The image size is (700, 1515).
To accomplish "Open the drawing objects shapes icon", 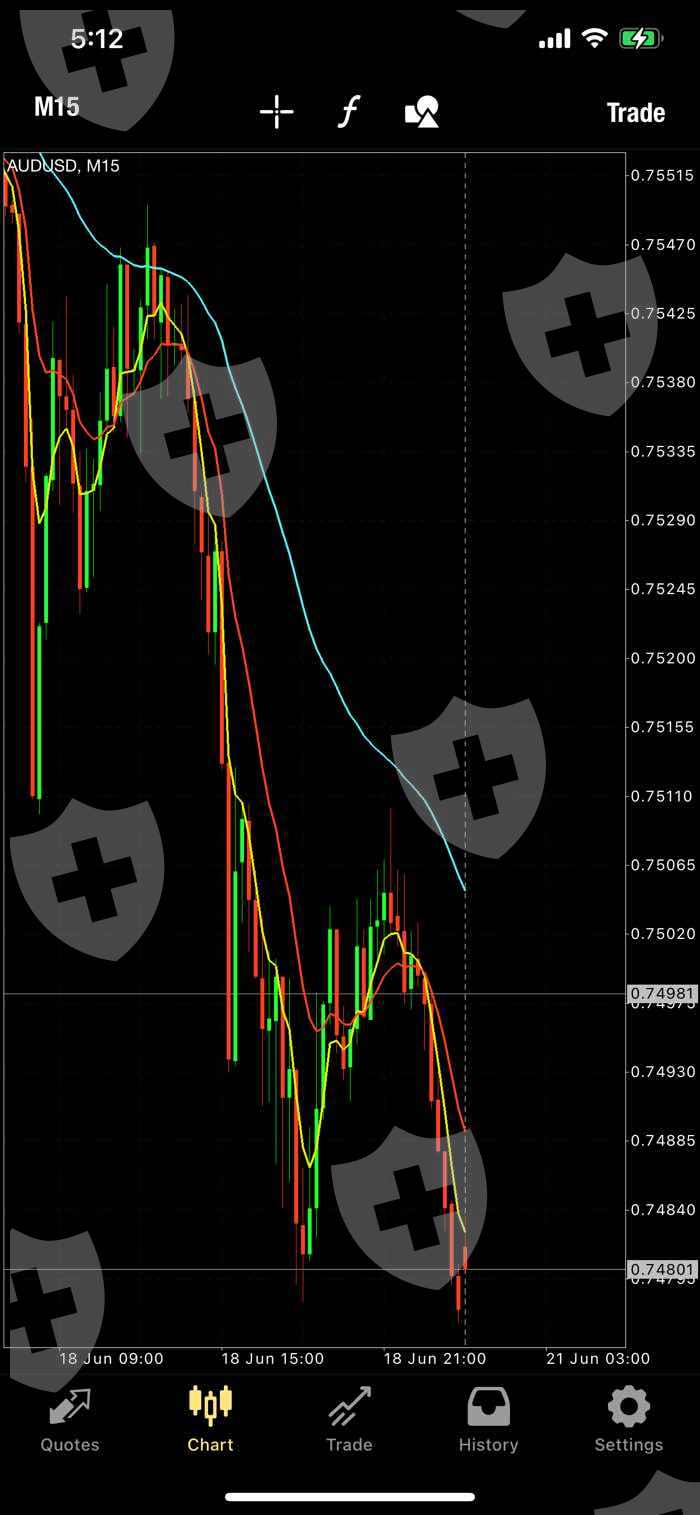I will pos(422,112).
